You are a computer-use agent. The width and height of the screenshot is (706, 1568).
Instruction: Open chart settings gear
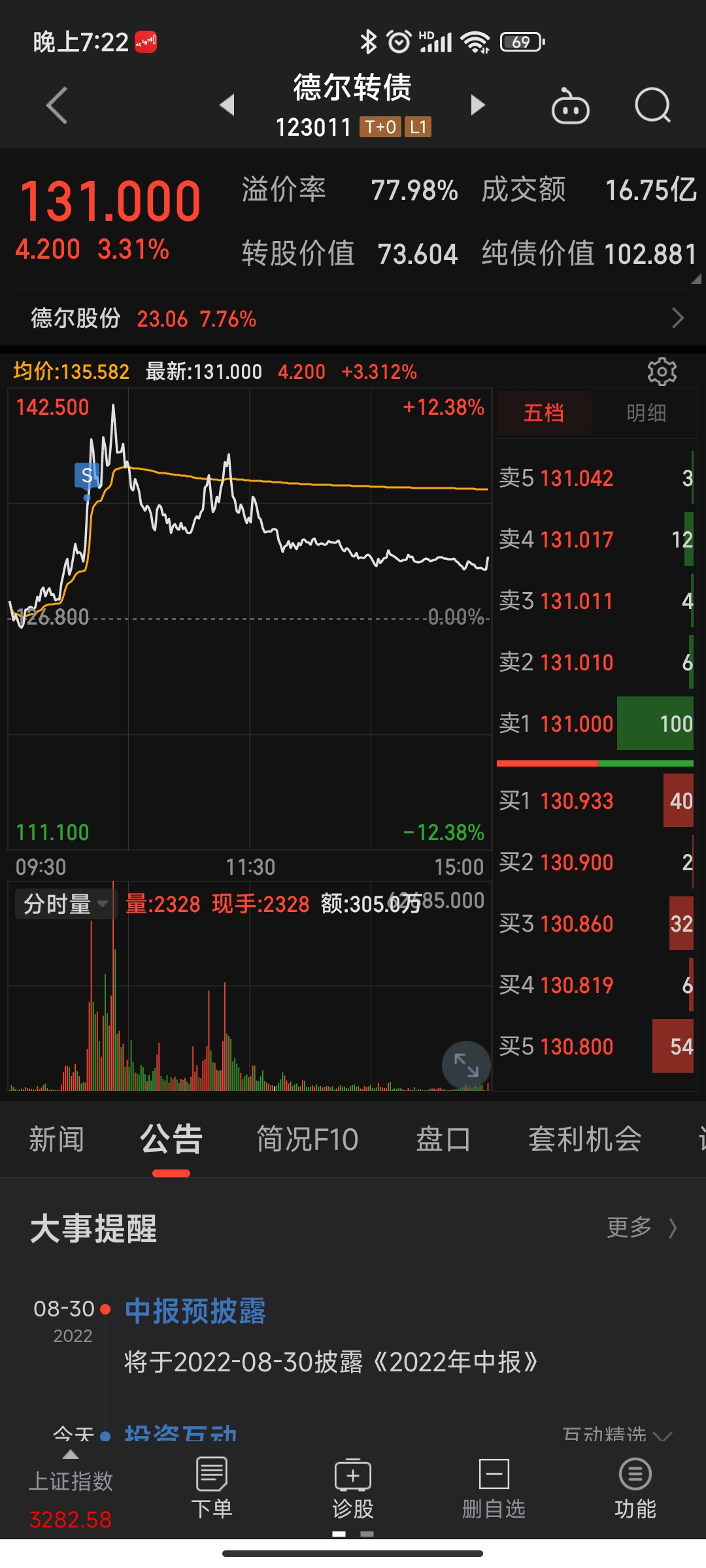tap(662, 372)
